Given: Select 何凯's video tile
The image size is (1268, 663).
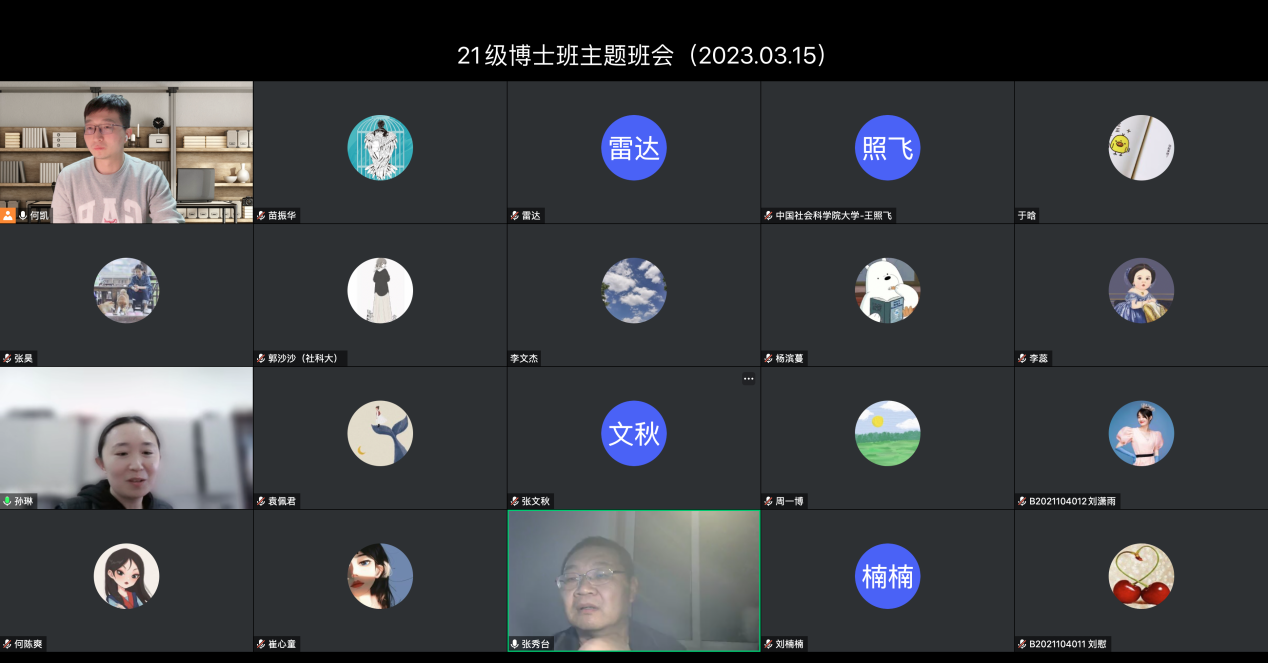Looking at the screenshot, I should (x=126, y=151).
